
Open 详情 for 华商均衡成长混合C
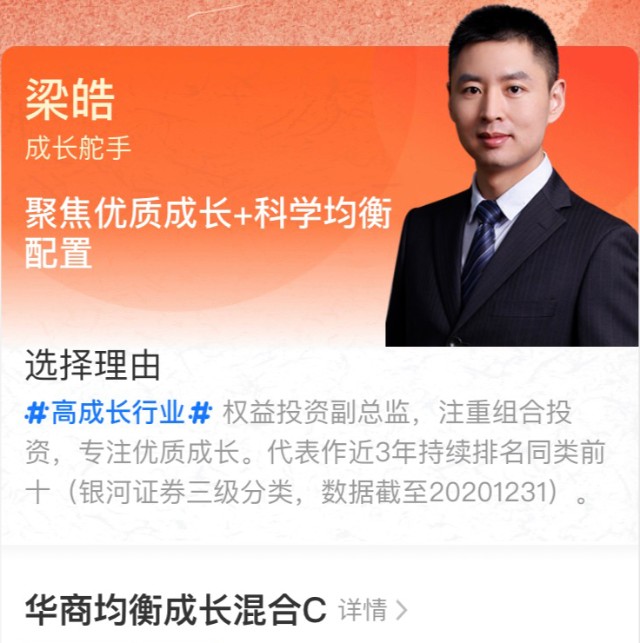(372, 608)
